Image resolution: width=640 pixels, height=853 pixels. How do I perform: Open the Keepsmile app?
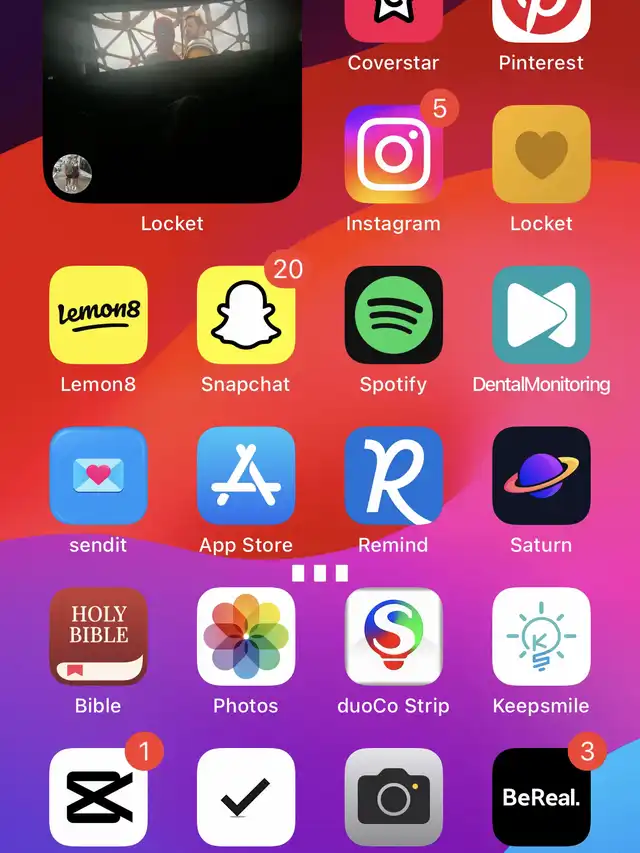(541, 637)
